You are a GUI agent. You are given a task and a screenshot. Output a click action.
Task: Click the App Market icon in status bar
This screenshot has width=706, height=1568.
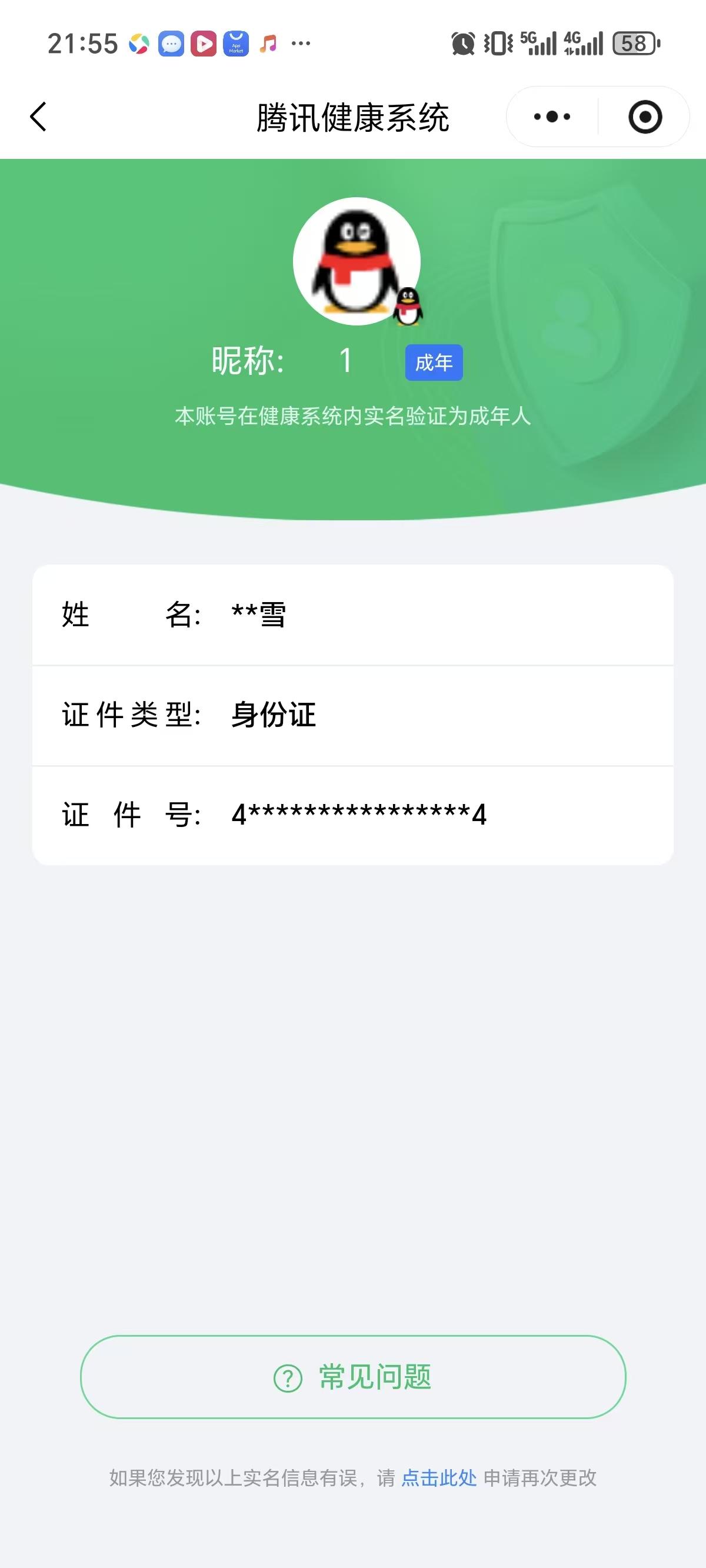pos(236,42)
